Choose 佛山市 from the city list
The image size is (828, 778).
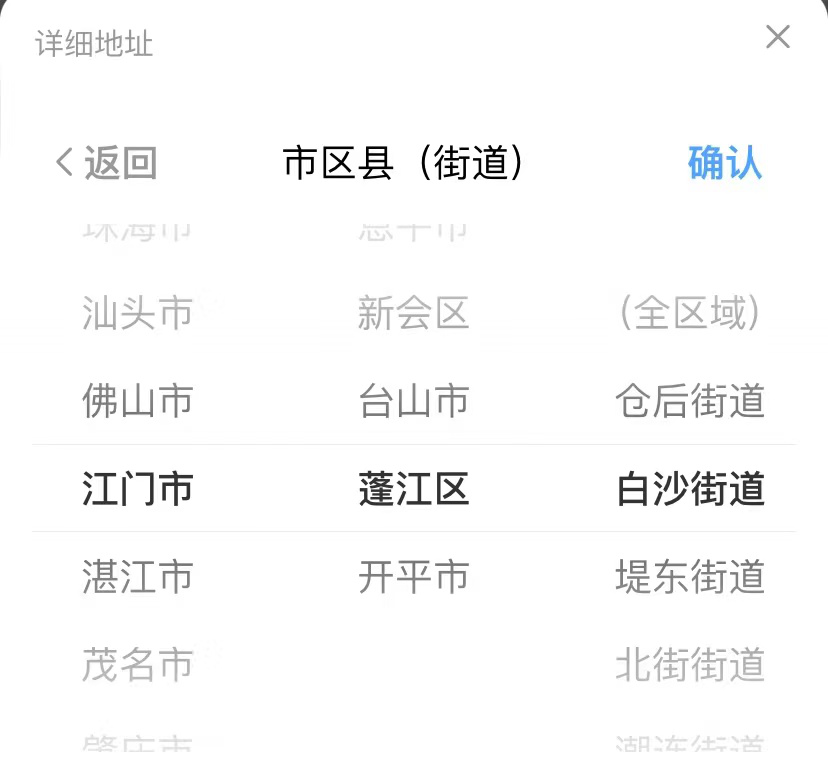(x=137, y=402)
